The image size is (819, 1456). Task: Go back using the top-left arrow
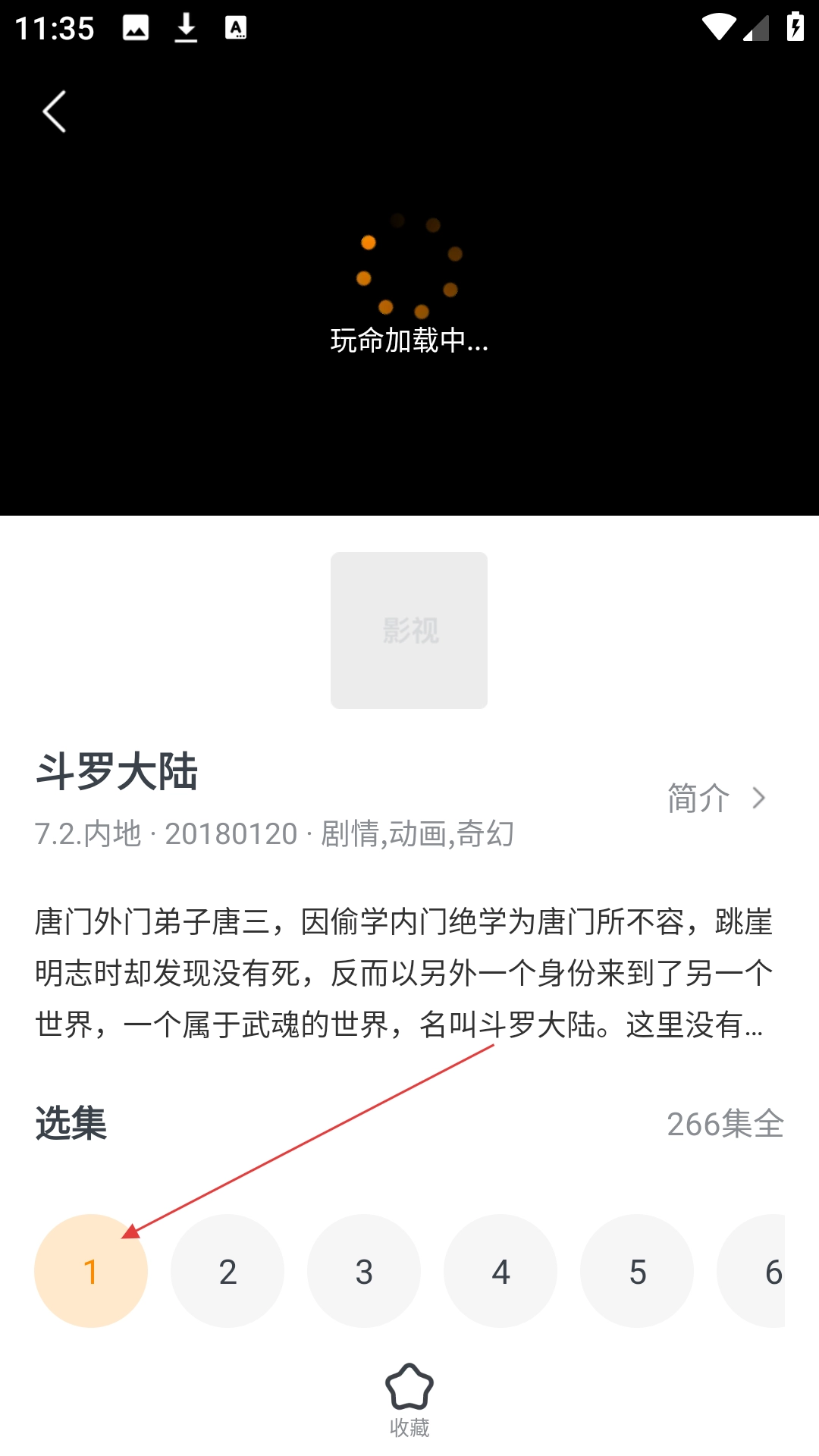point(55,112)
